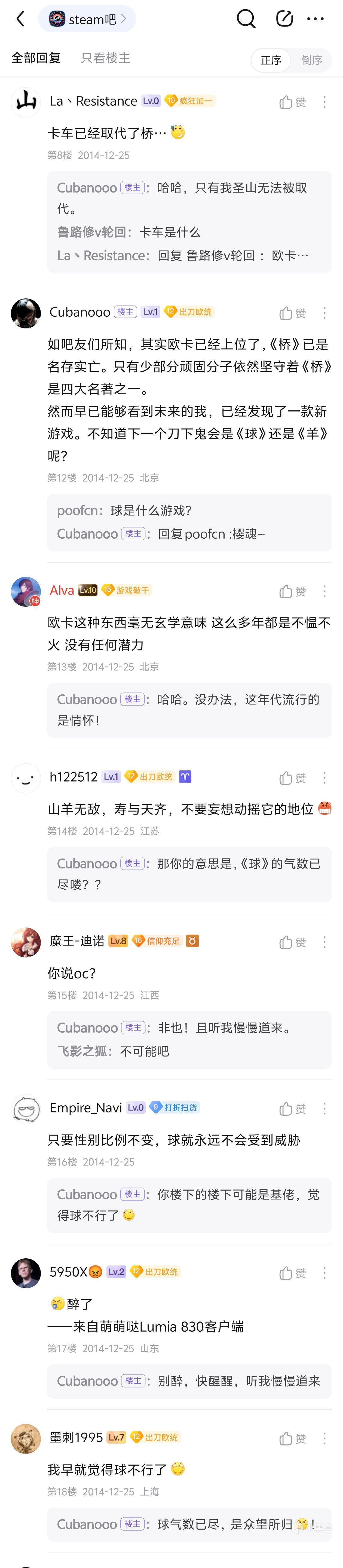Open search with the magnifier icon

(x=246, y=19)
